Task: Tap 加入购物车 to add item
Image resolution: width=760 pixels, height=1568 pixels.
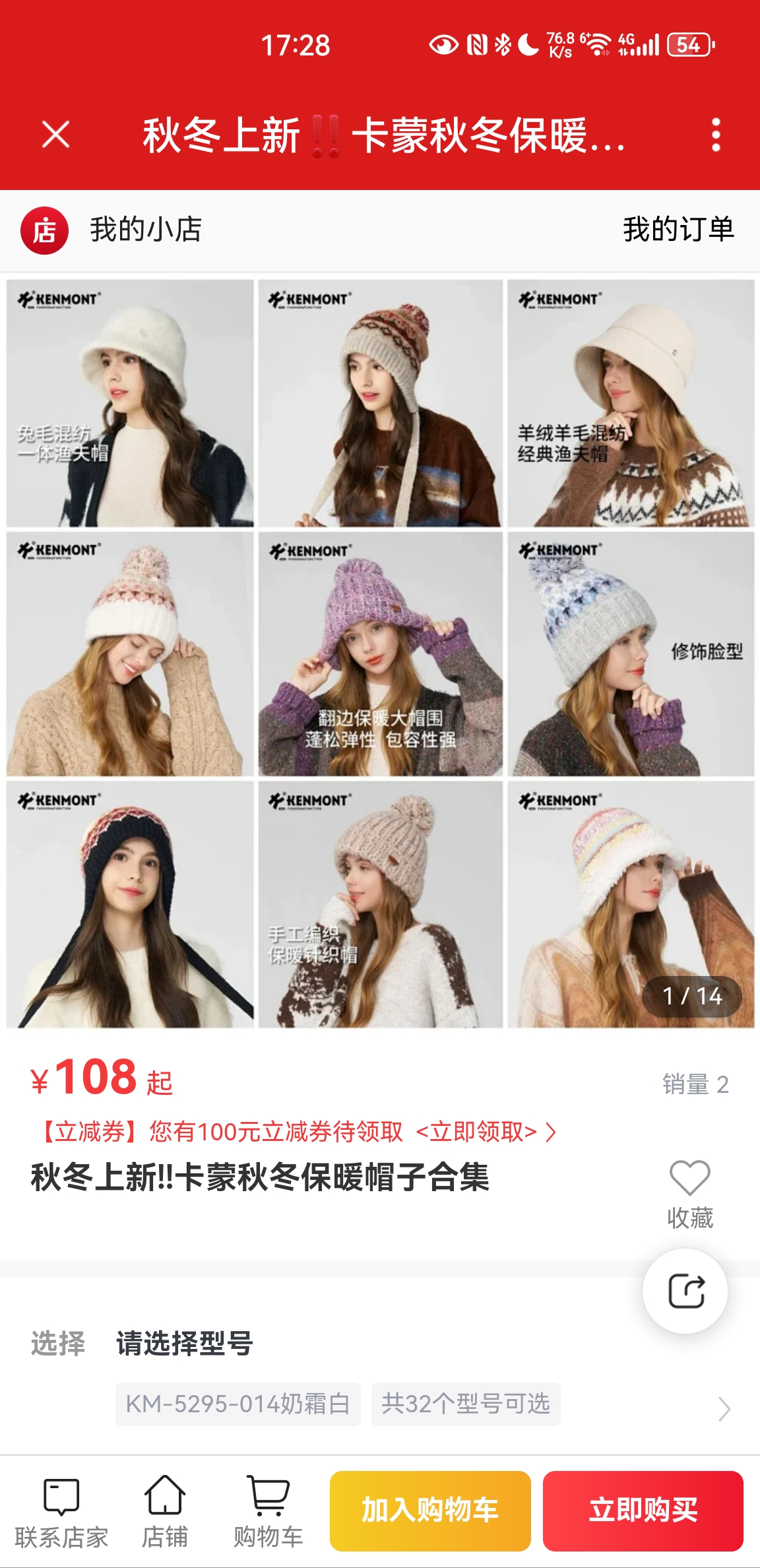Action: click(x=430, y=1511)
